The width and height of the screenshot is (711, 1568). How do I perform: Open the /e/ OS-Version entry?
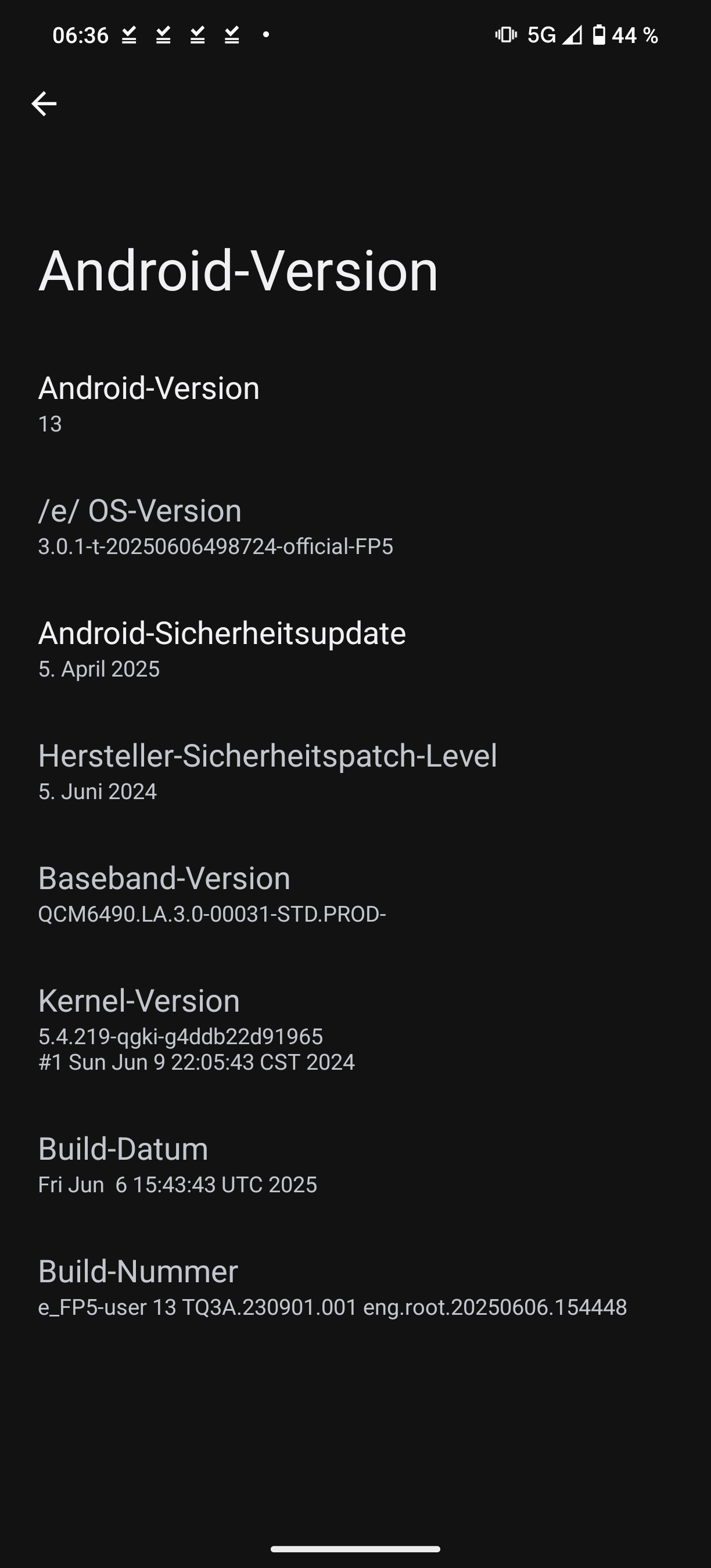coord(355,527)
